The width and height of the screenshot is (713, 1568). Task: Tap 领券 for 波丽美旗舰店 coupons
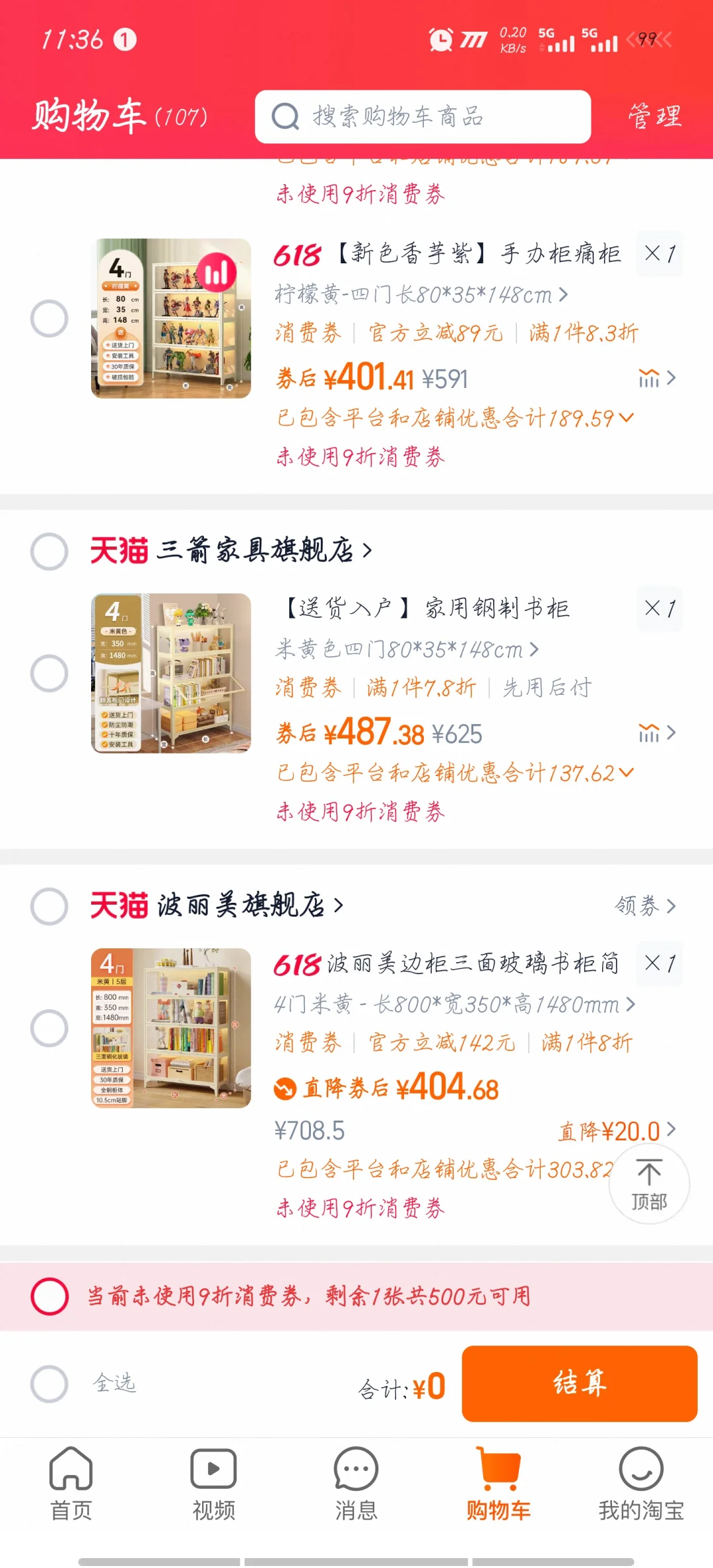pos(645,906)
